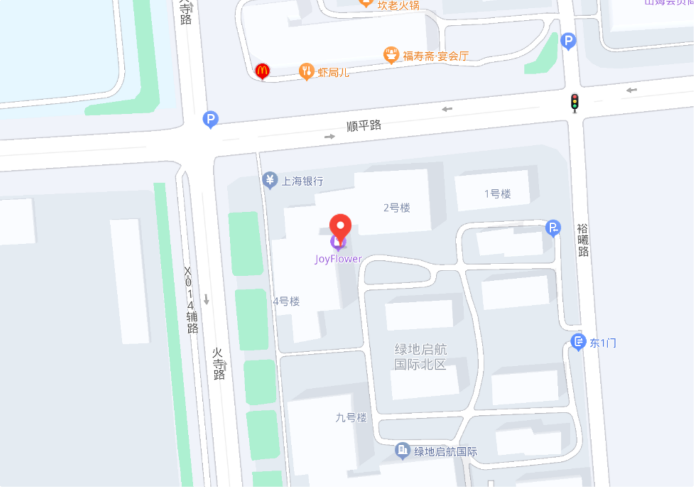Tap the 东1门 entrance marker
Image resolution: width=694 pixels, height=487 pixels.
coord(578,342)
